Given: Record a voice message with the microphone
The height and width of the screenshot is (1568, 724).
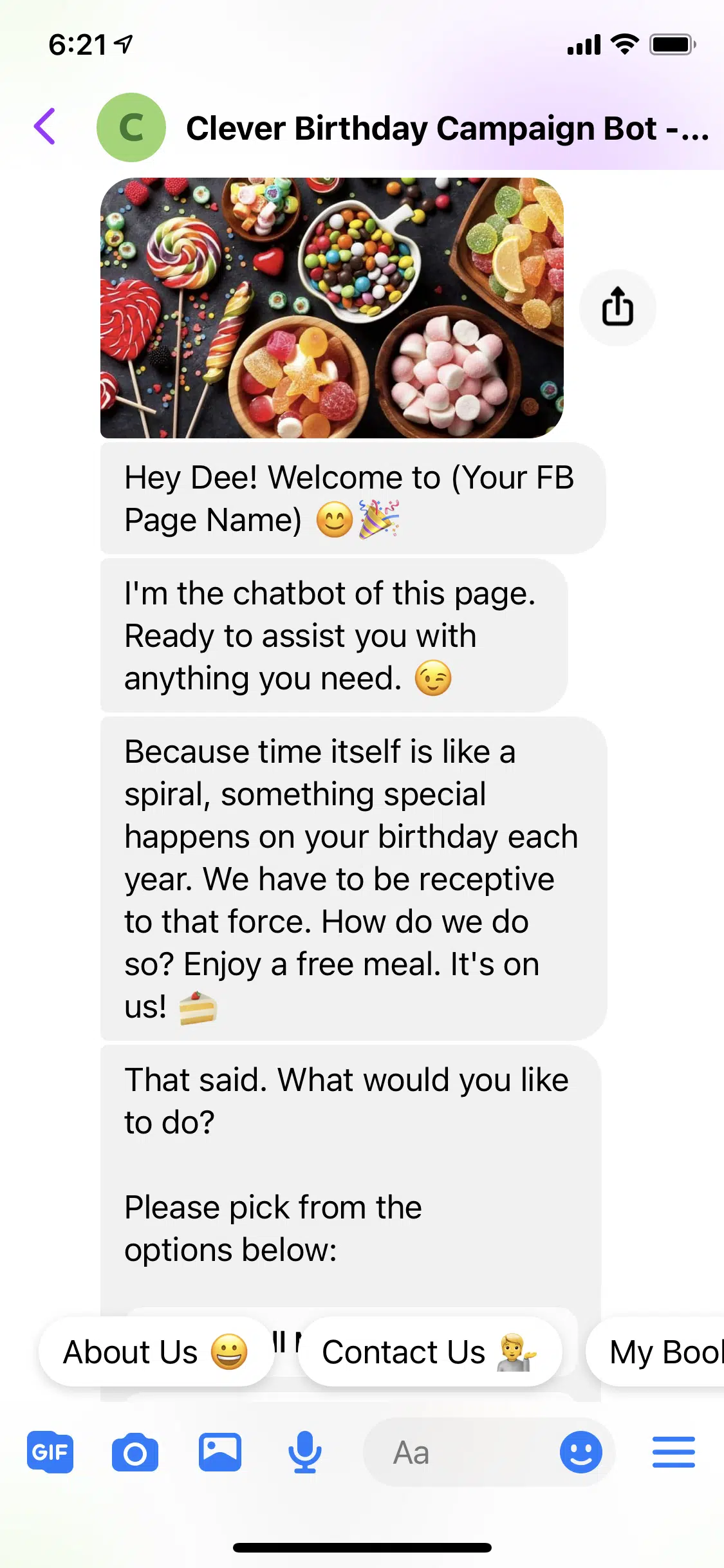Looking at the screenshot, I should pos(304,1453).
